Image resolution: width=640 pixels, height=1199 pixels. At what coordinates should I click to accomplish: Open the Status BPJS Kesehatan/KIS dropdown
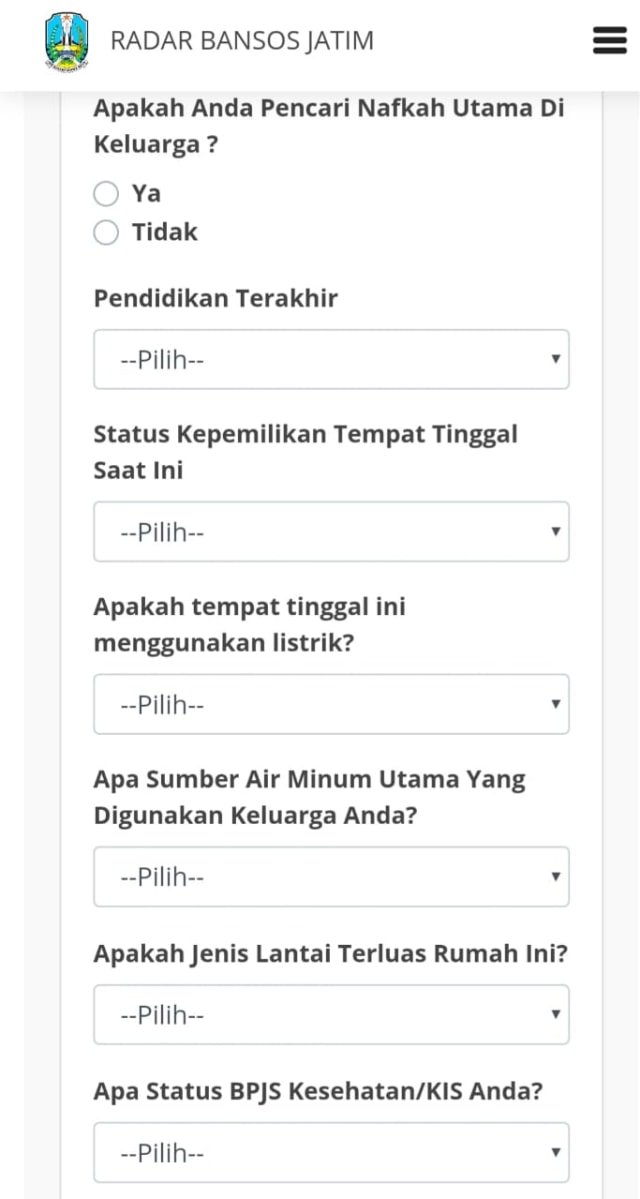(331, 1152)
